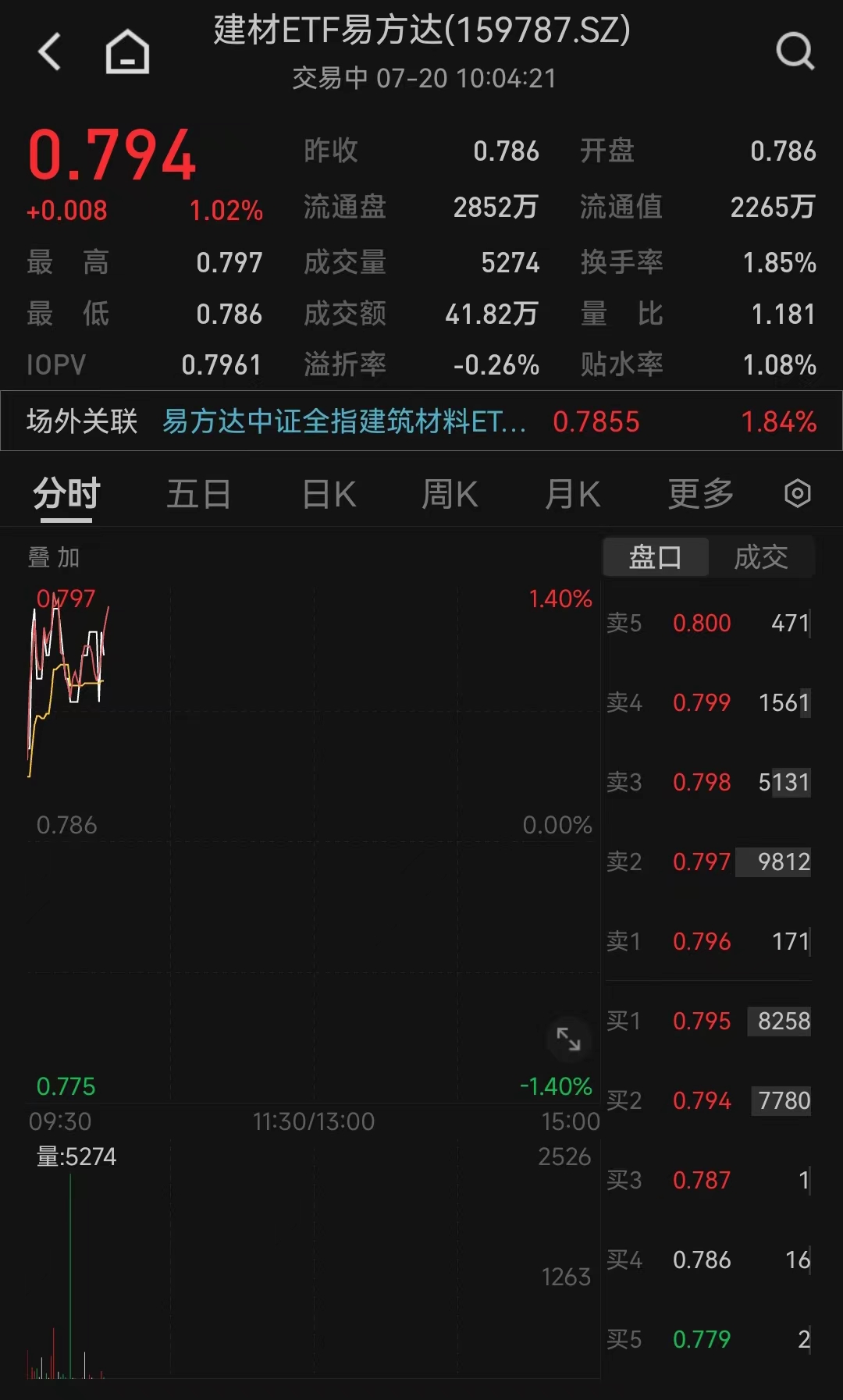Switch to the 五日 chart tab

click(x=199, y=493)
